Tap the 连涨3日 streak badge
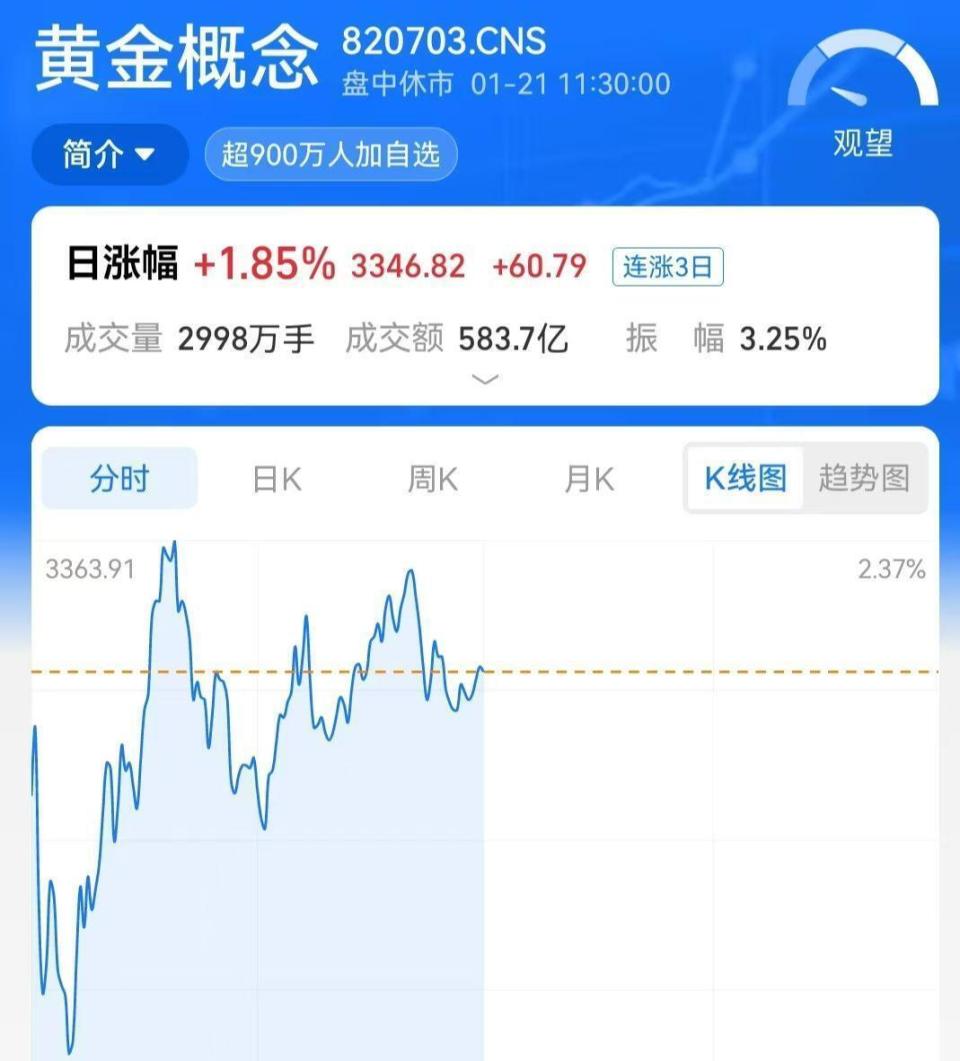960x1061 pixels. point(666,265)
